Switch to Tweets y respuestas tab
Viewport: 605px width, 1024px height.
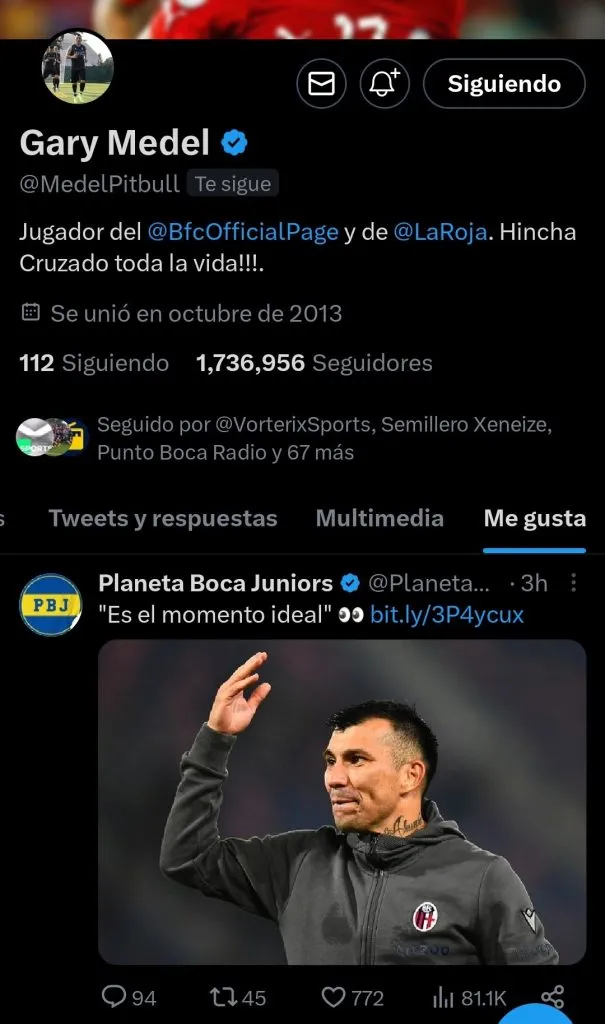pyautogui.click(x=162, y=518)
